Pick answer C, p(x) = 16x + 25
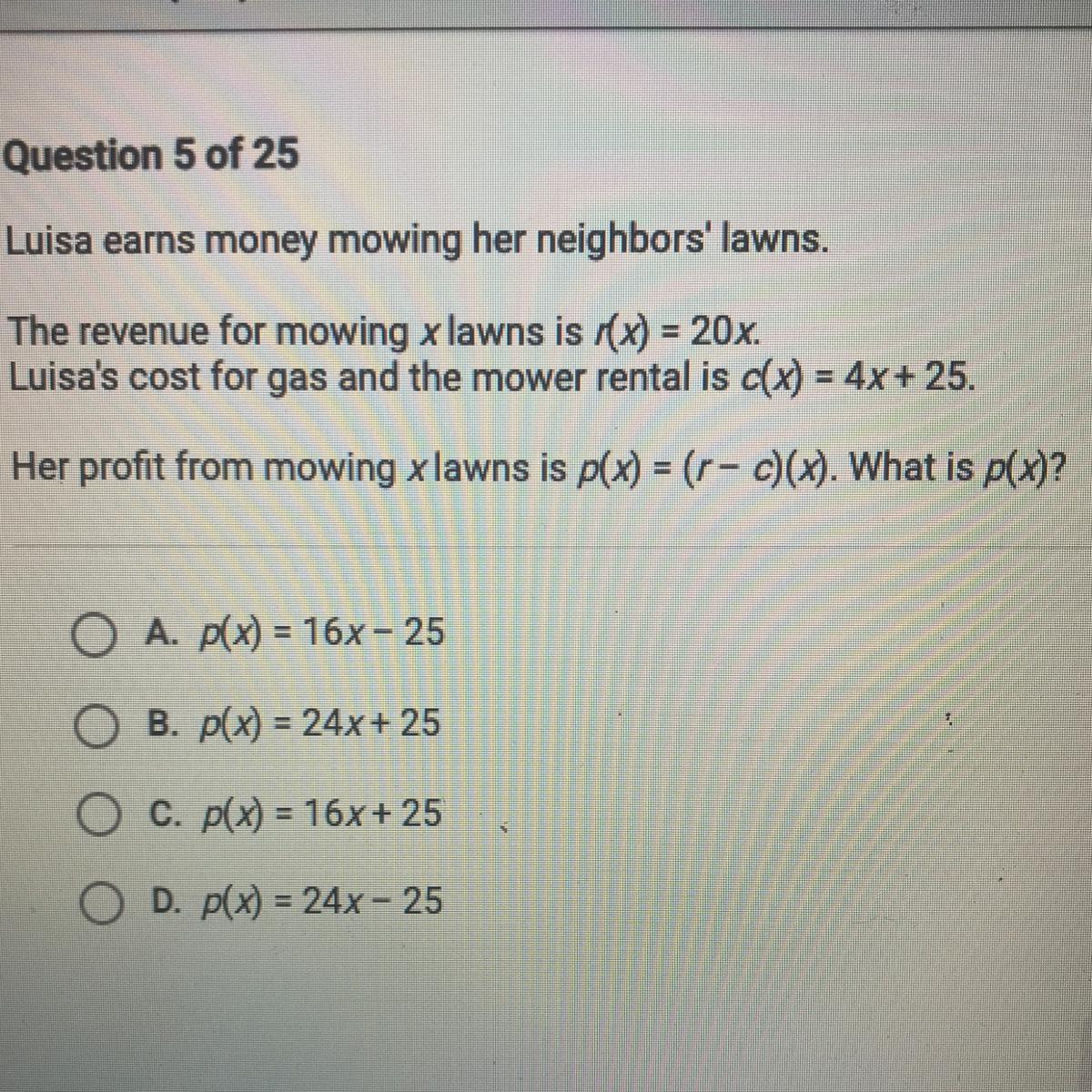This screenshot has width=1092, height=1092. pos(95,814)
